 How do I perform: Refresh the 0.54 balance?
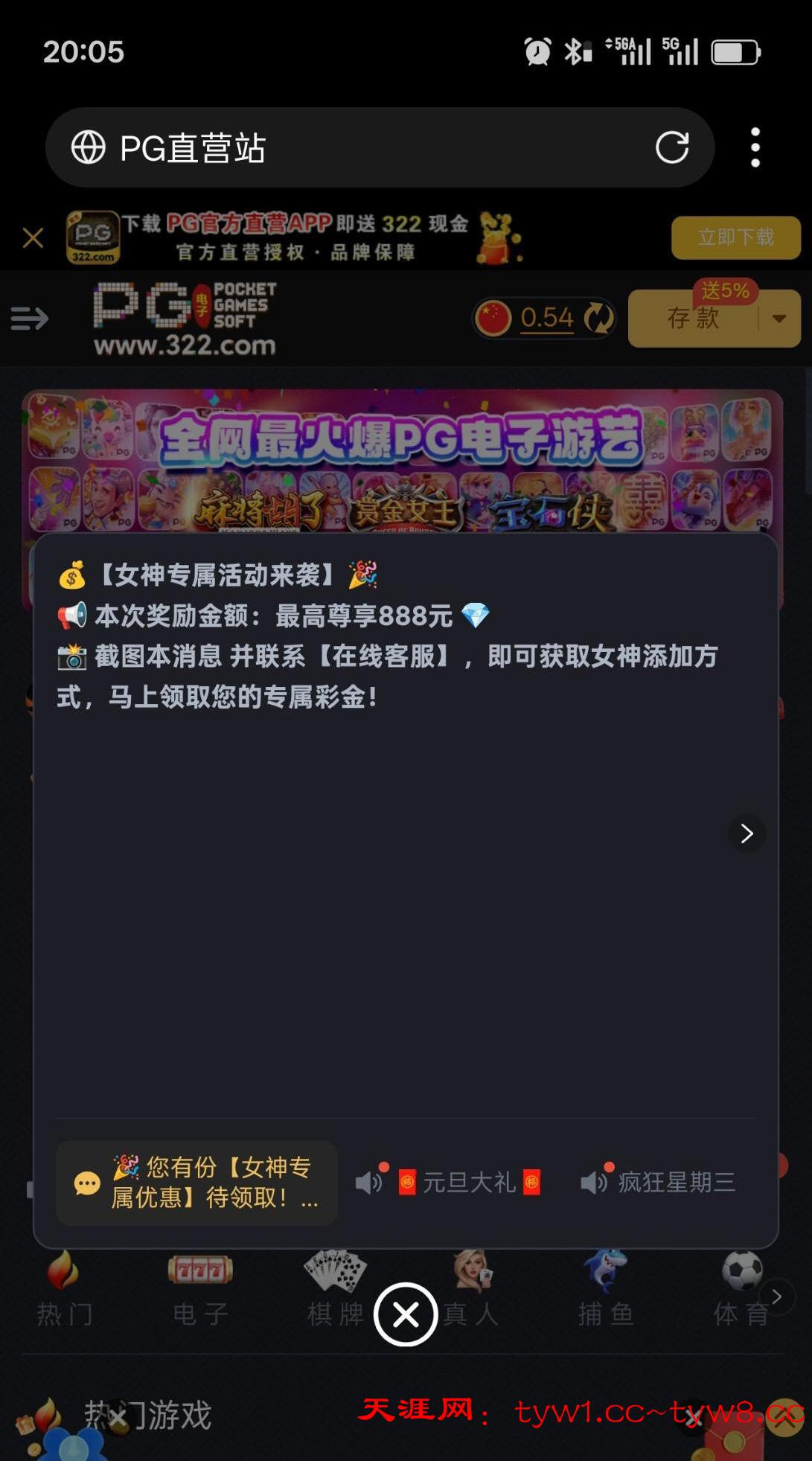pyautogui.click(x=598, y=319)
